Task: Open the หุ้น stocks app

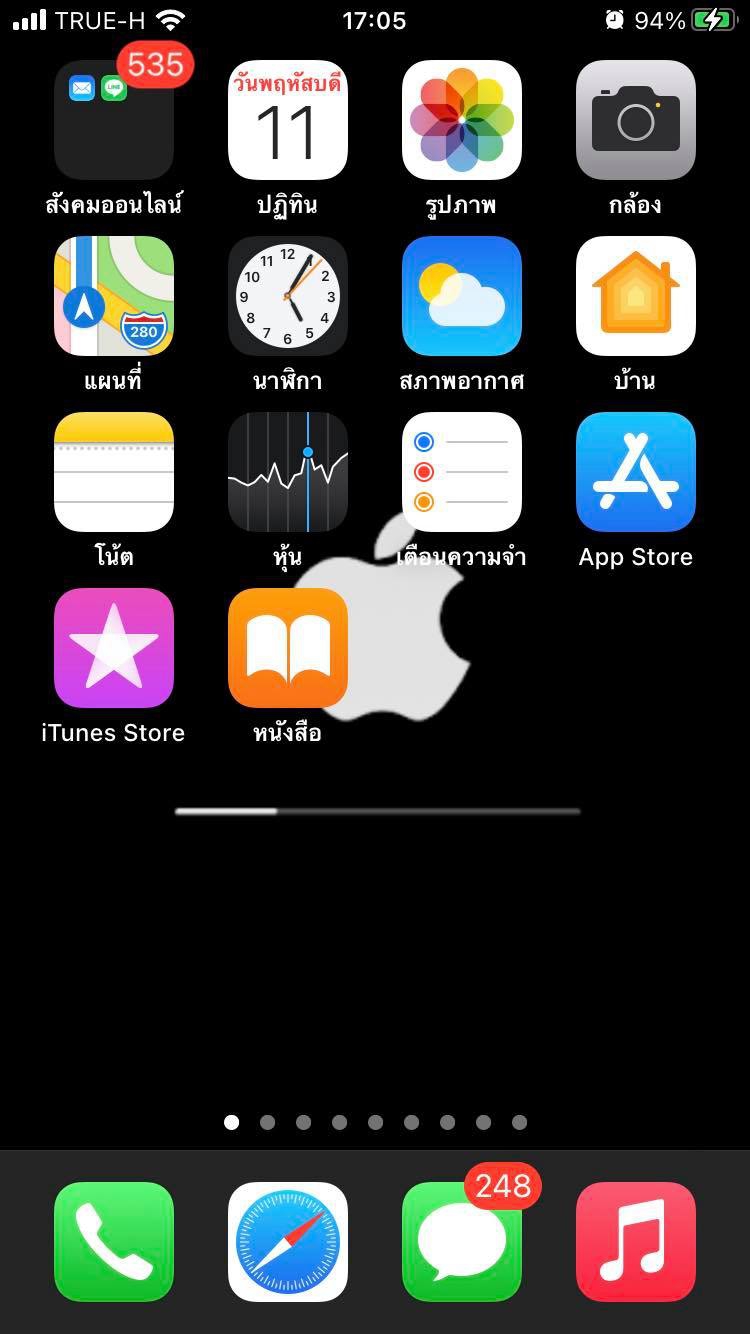Action: 287,472
